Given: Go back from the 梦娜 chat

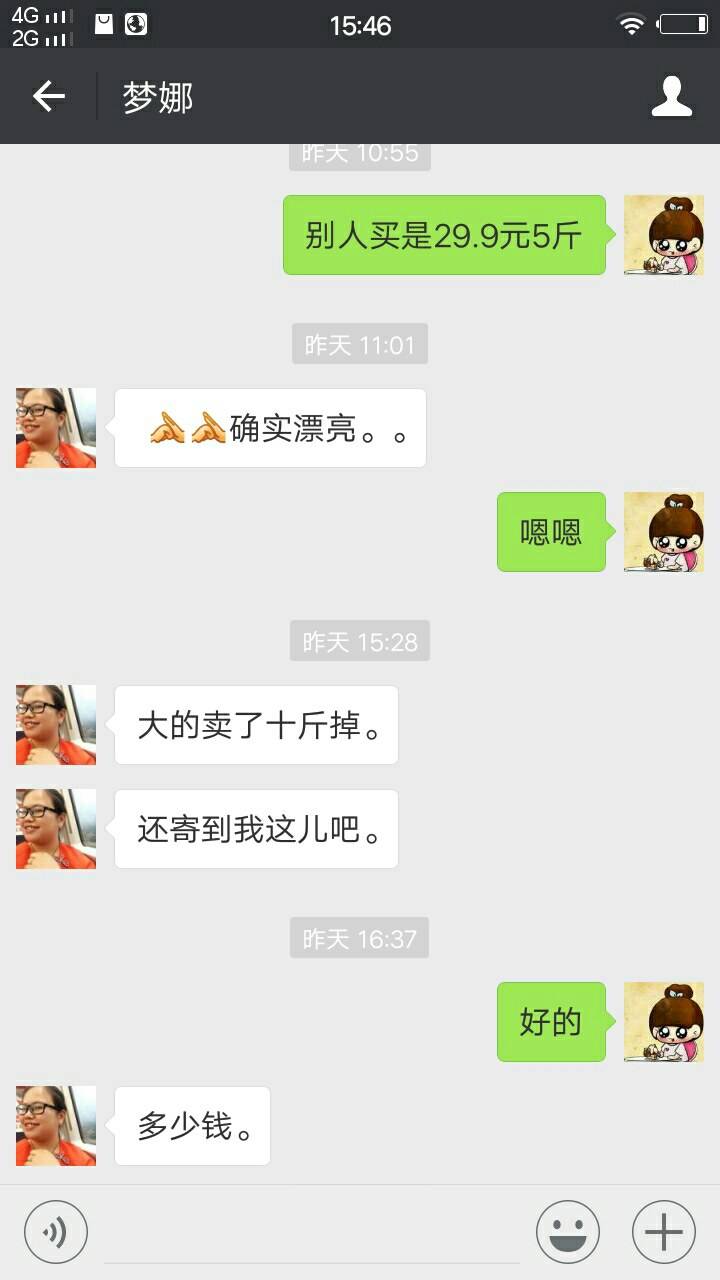Looking at the screenshot, I should (x=48, y=97).
